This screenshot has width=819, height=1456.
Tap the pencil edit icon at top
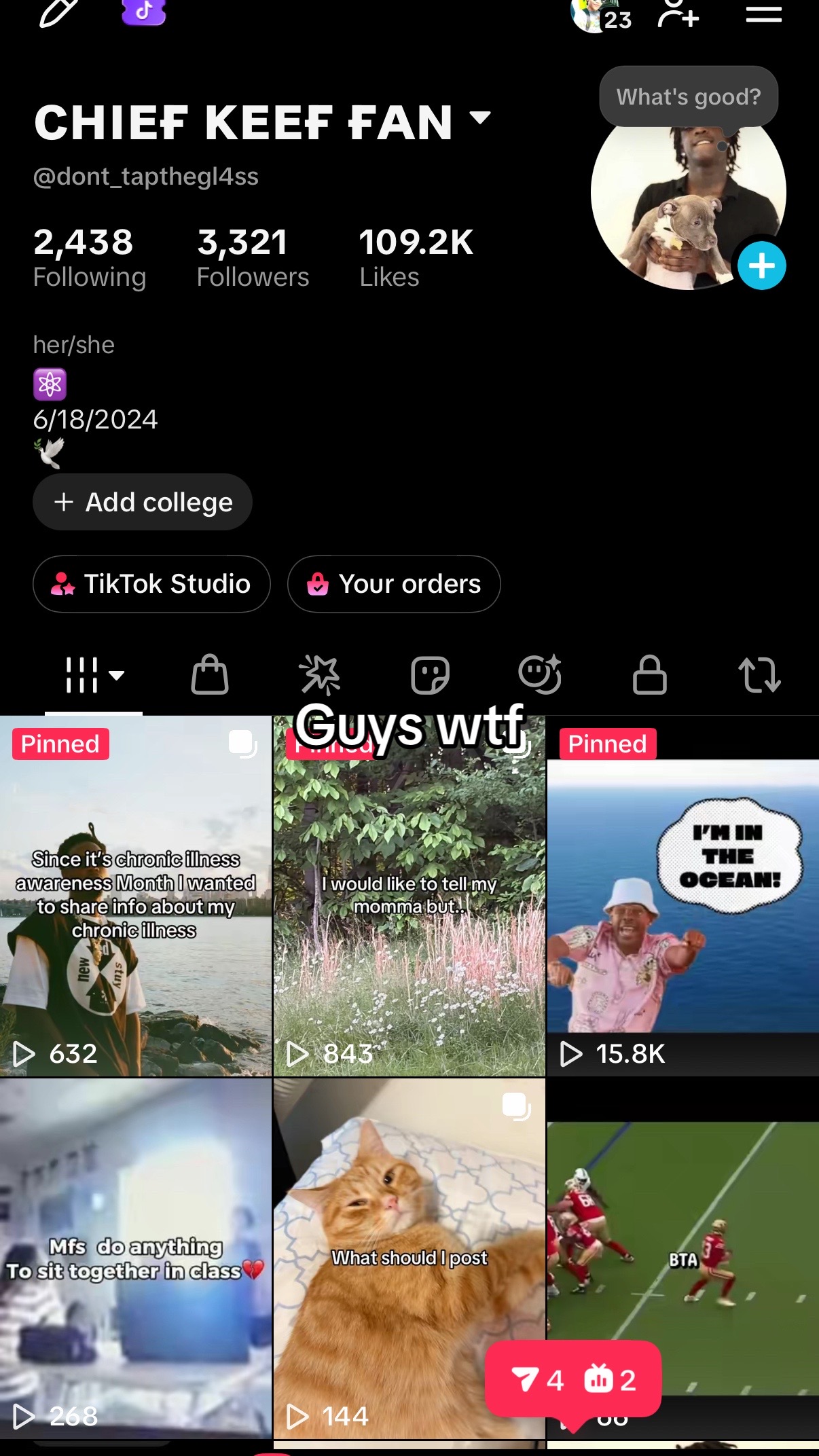[x=58, y=12]
